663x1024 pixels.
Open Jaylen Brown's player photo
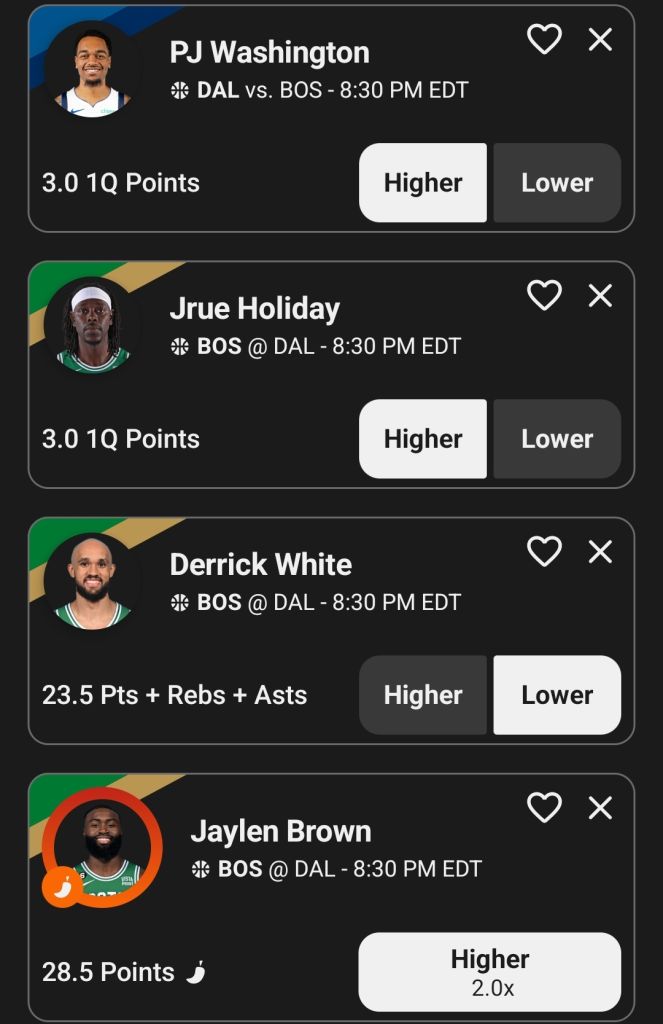(101, 847)
